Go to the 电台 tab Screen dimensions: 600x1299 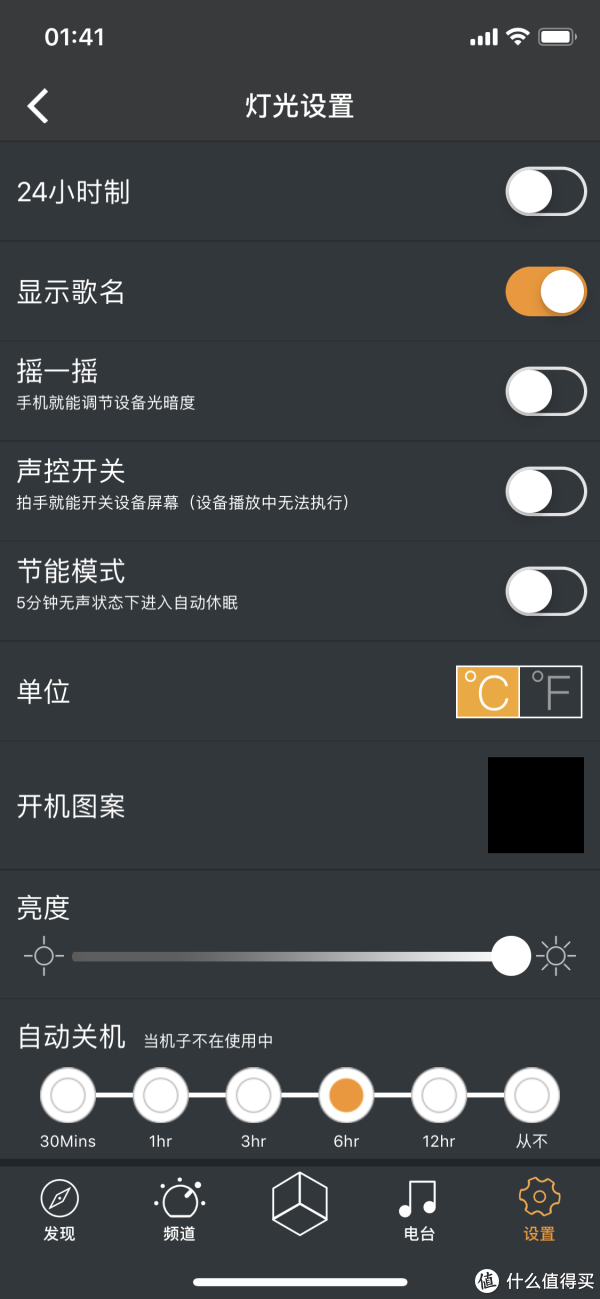point(419,1210)
